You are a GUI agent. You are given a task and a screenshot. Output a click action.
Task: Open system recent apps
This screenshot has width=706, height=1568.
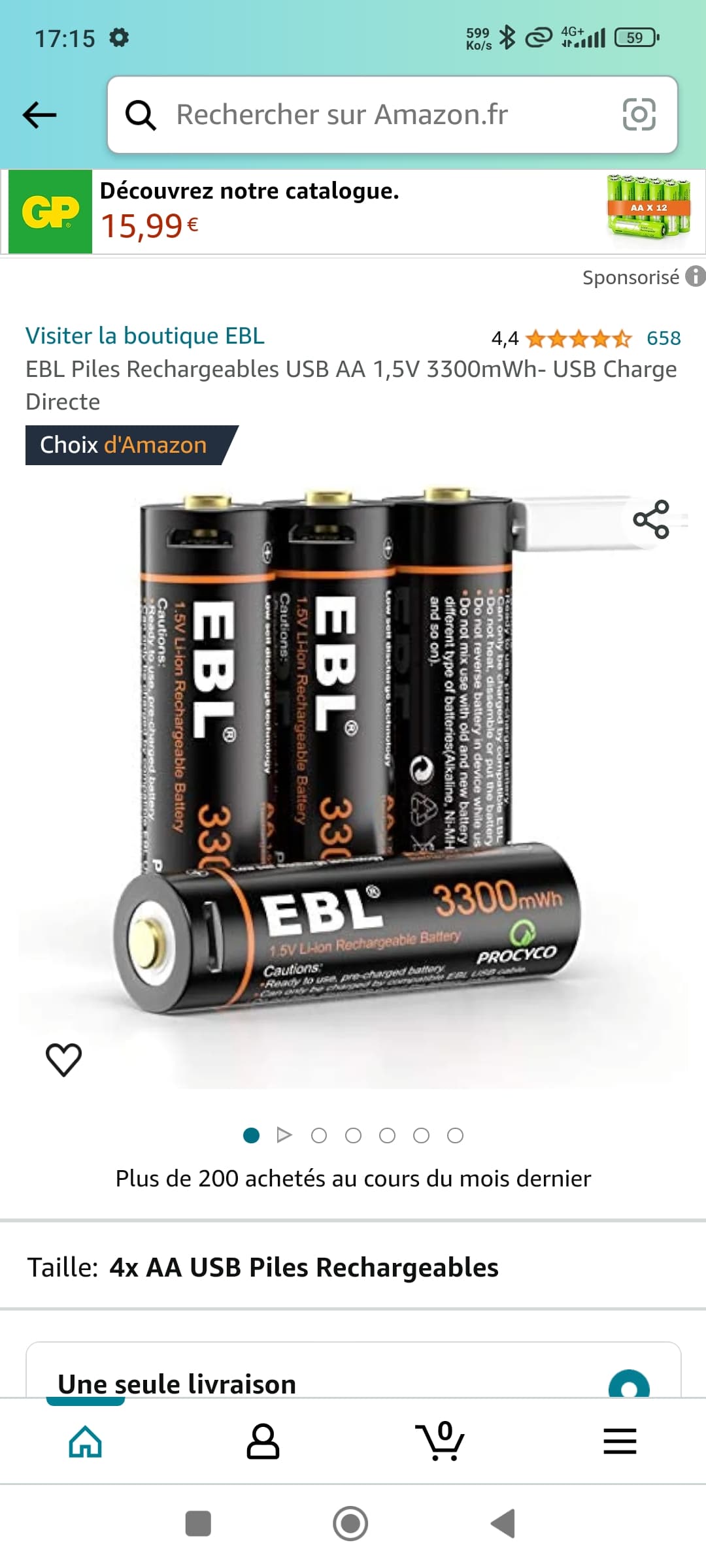coord(198,1524)
